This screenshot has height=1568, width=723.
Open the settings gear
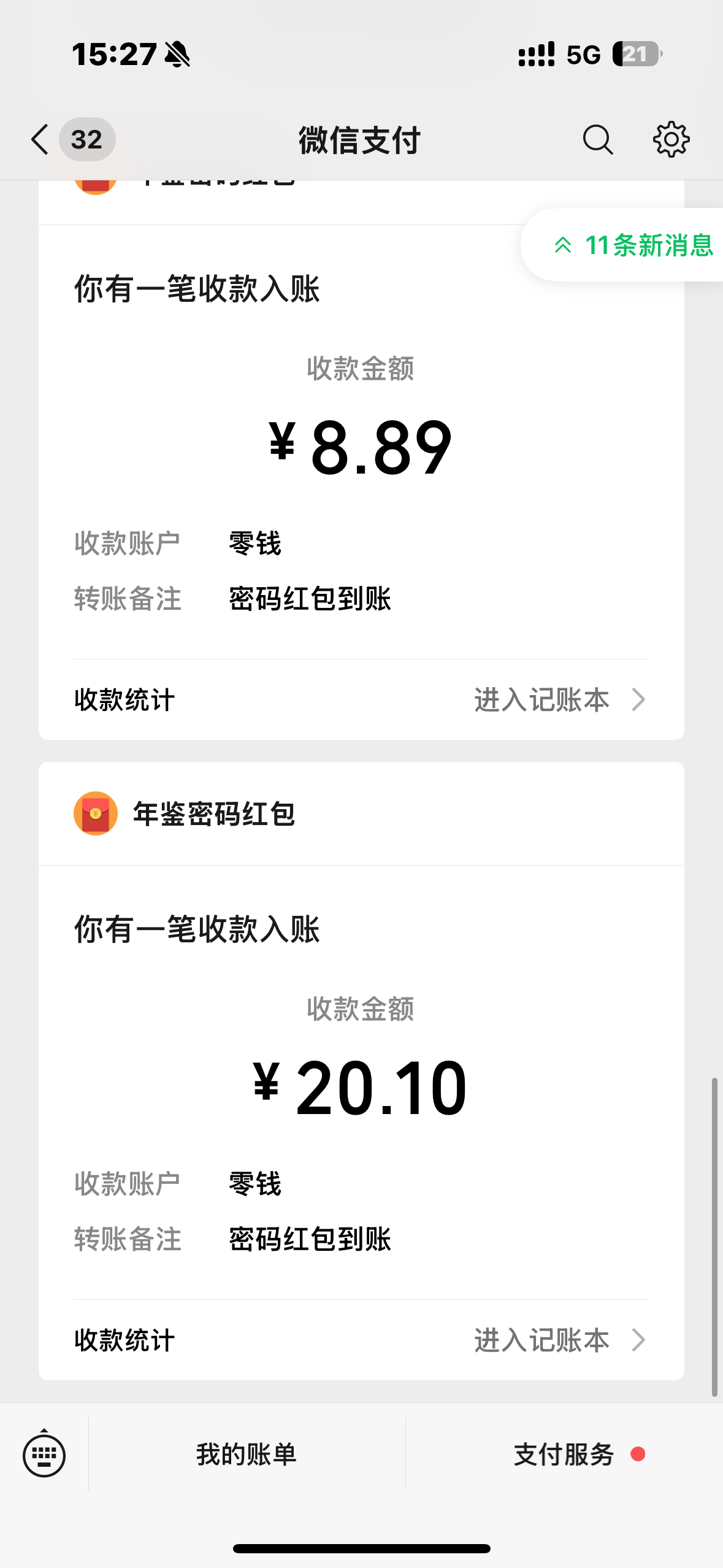[x=671, y=140]
